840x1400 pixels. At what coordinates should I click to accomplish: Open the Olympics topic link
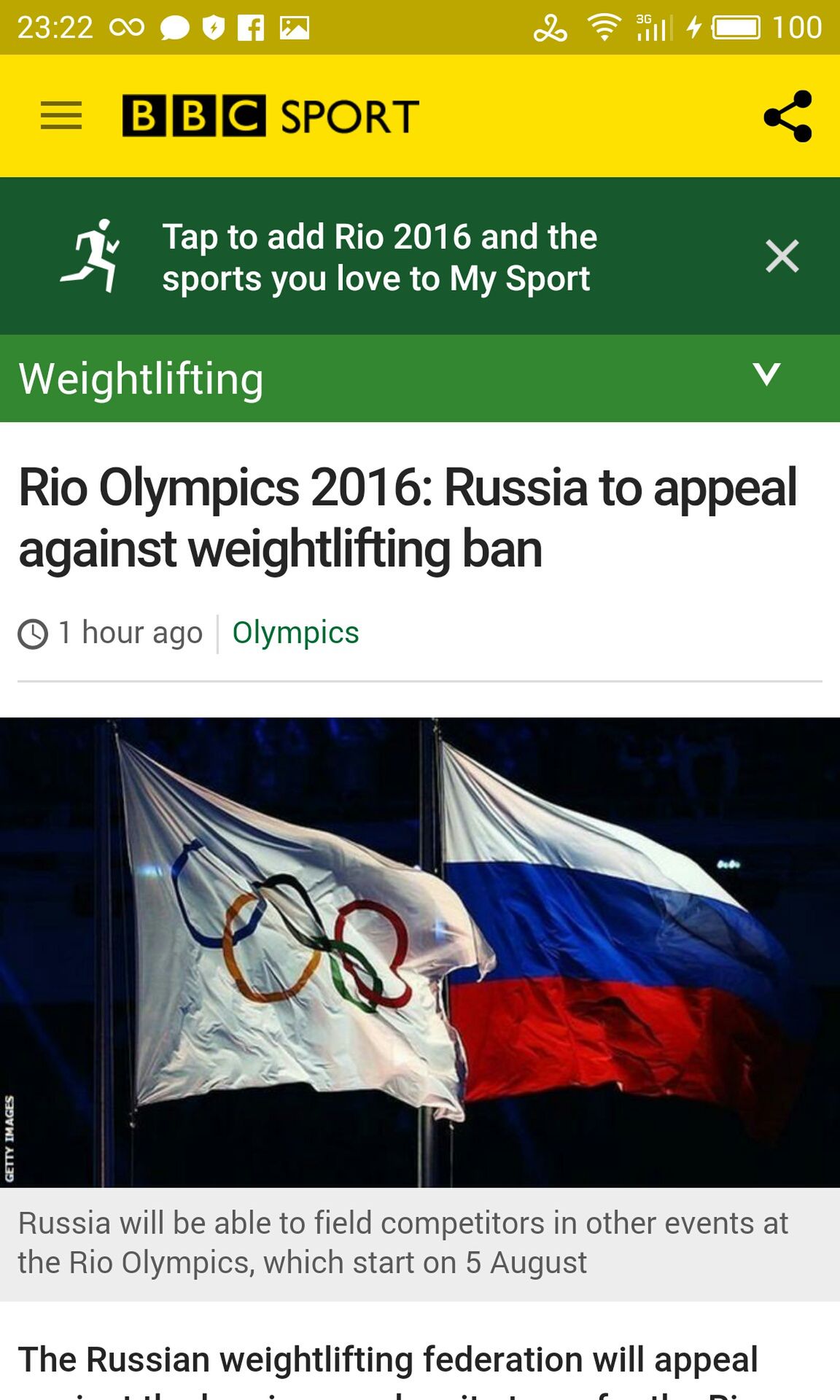(x=295, y=632)
